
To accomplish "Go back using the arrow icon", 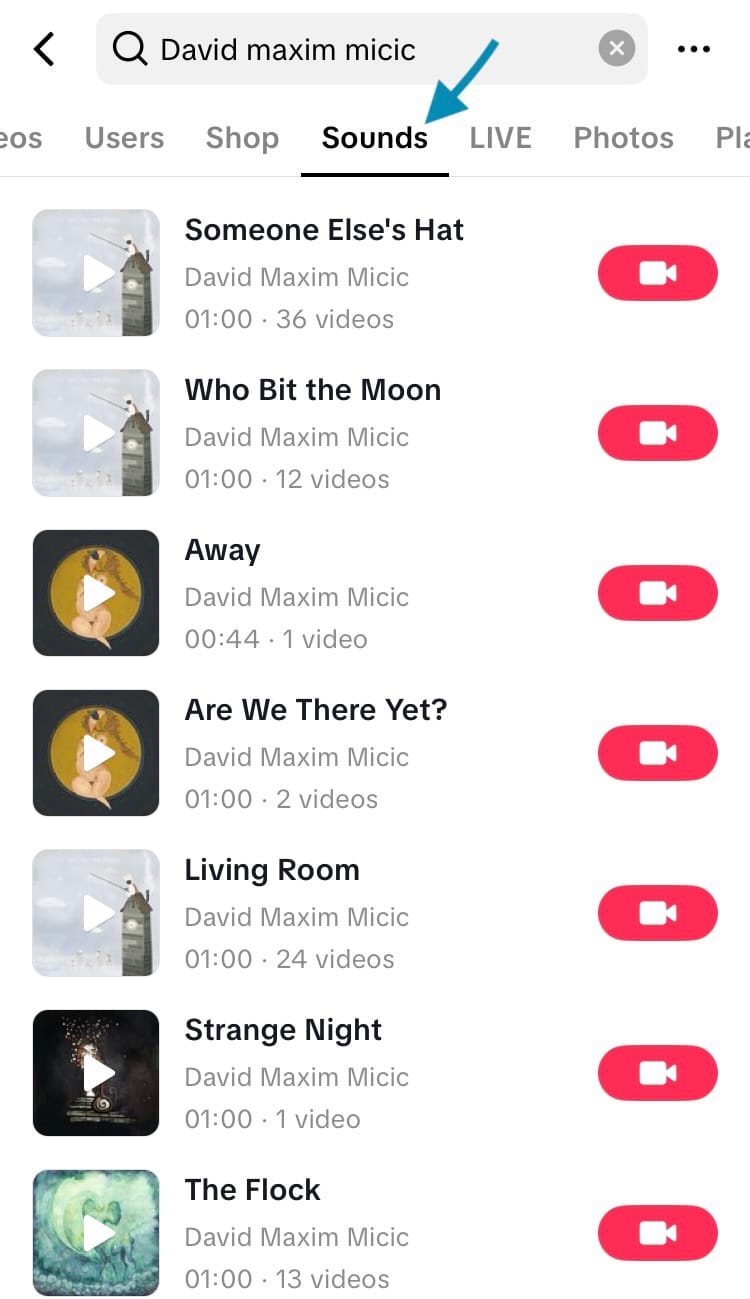I will coord(44,48).
